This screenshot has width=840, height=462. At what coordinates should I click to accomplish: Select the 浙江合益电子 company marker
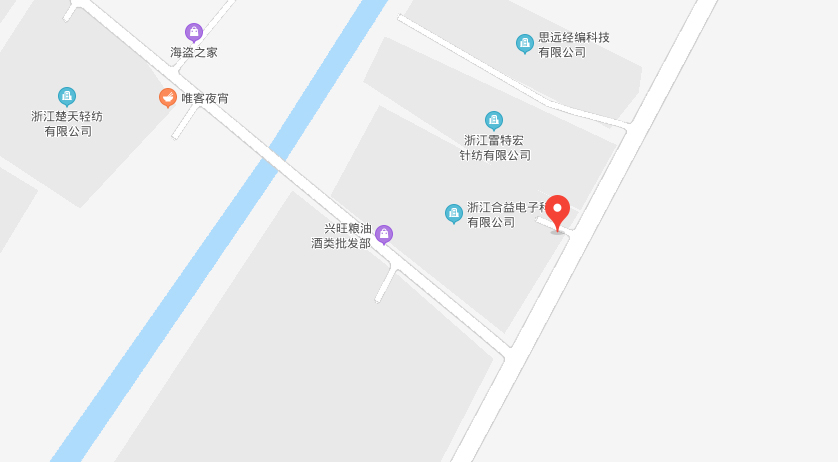(454, 212)
